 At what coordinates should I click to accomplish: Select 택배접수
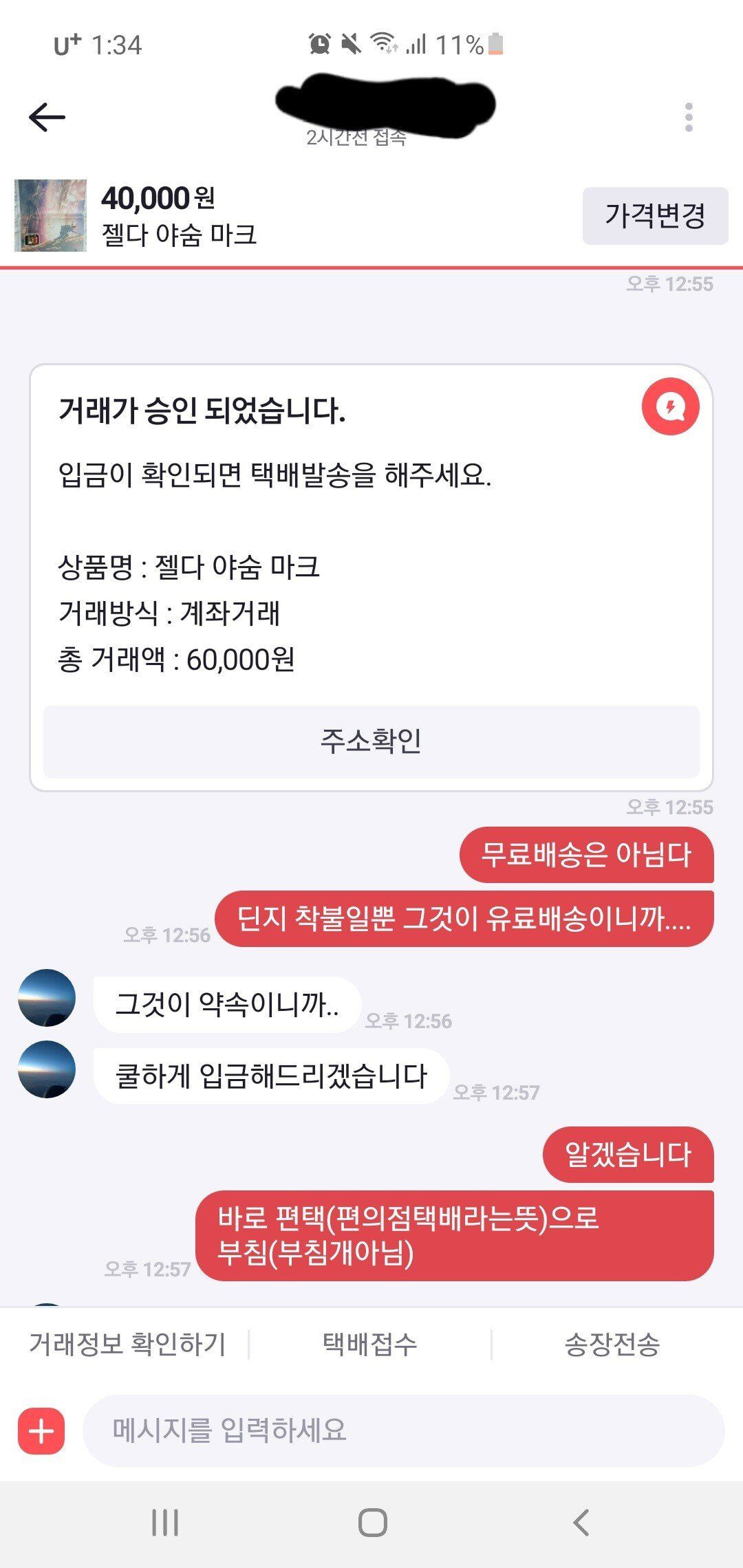click(370, 1344)
